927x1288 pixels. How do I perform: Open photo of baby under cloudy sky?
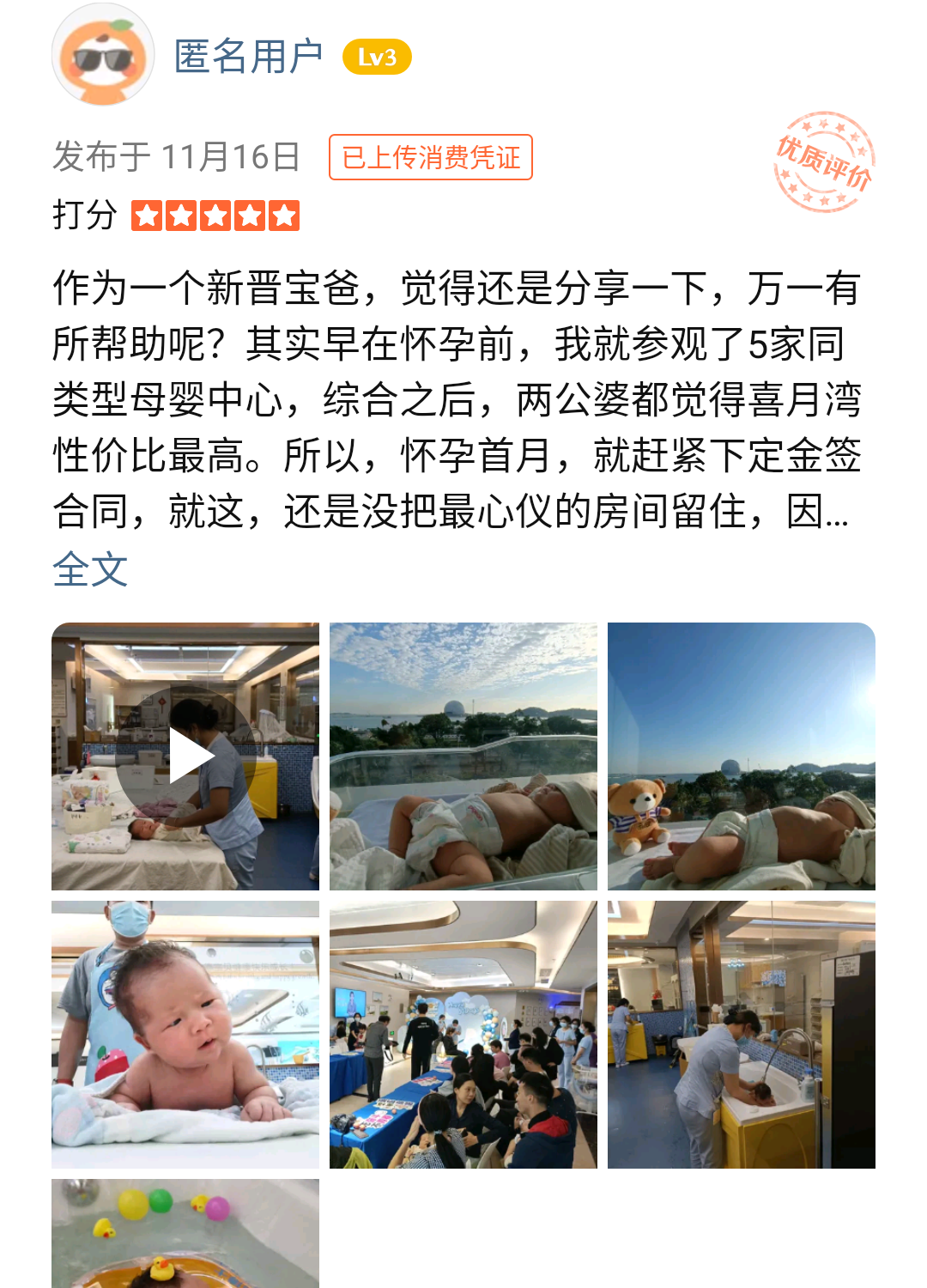[463, 756]
